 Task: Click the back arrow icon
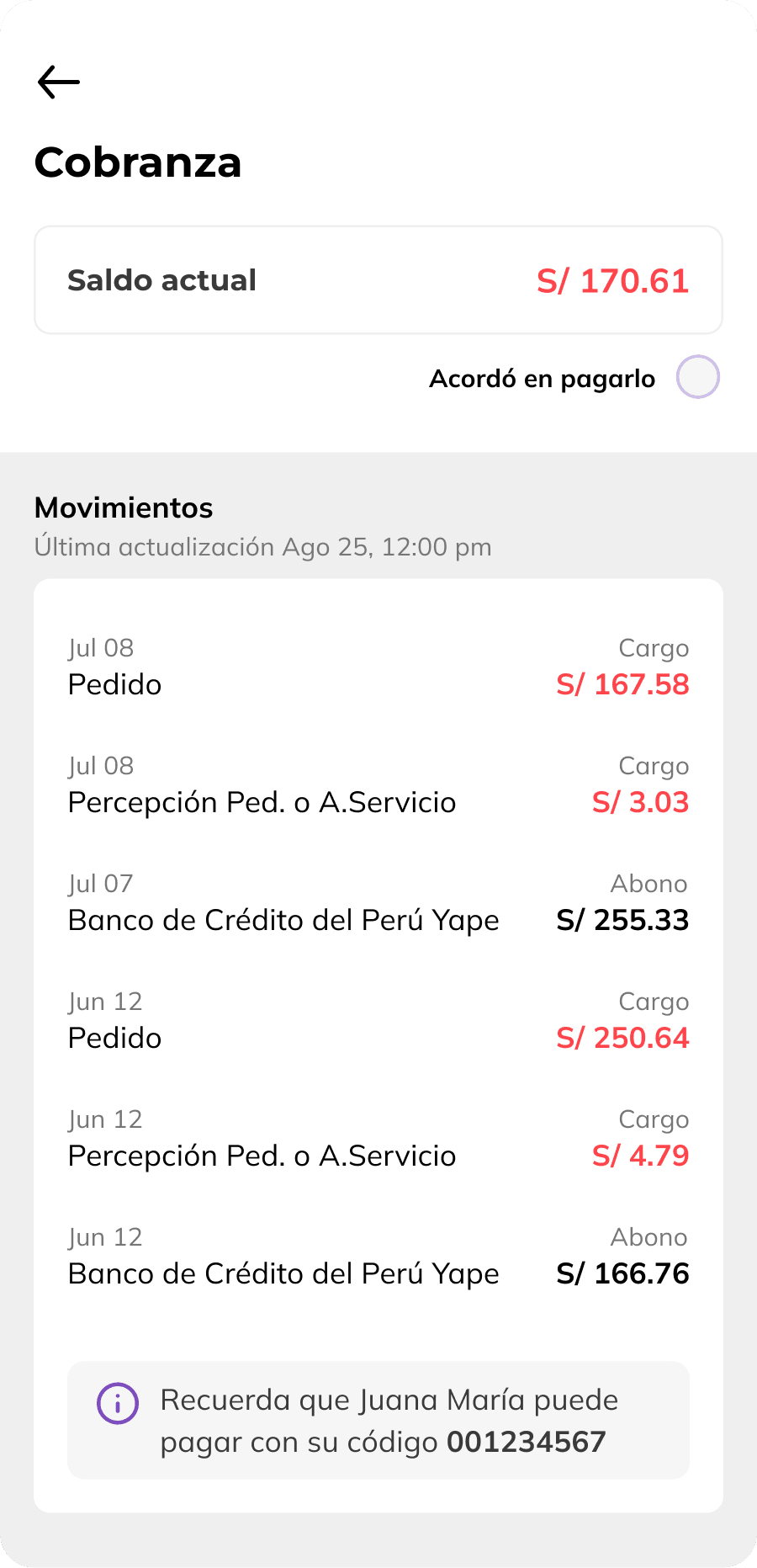[57, 82]
